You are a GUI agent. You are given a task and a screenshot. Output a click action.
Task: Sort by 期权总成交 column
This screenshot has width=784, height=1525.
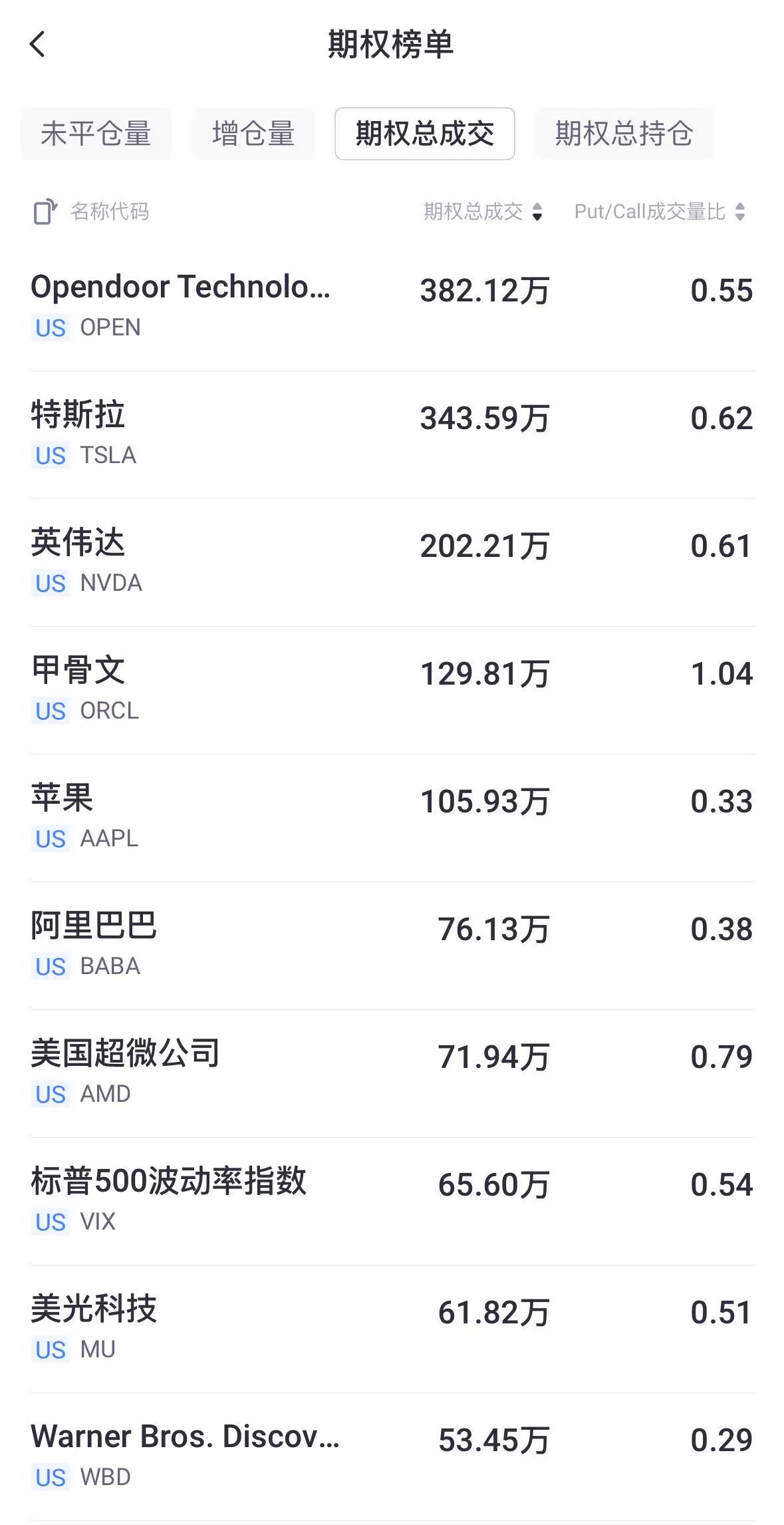(x=483, y=212)
